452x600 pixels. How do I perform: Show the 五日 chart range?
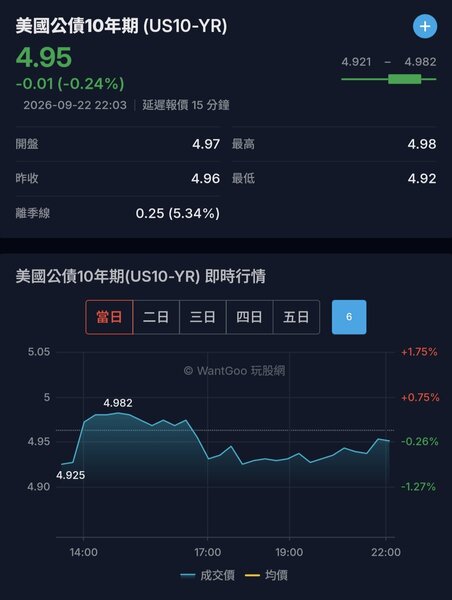[296, 317]
